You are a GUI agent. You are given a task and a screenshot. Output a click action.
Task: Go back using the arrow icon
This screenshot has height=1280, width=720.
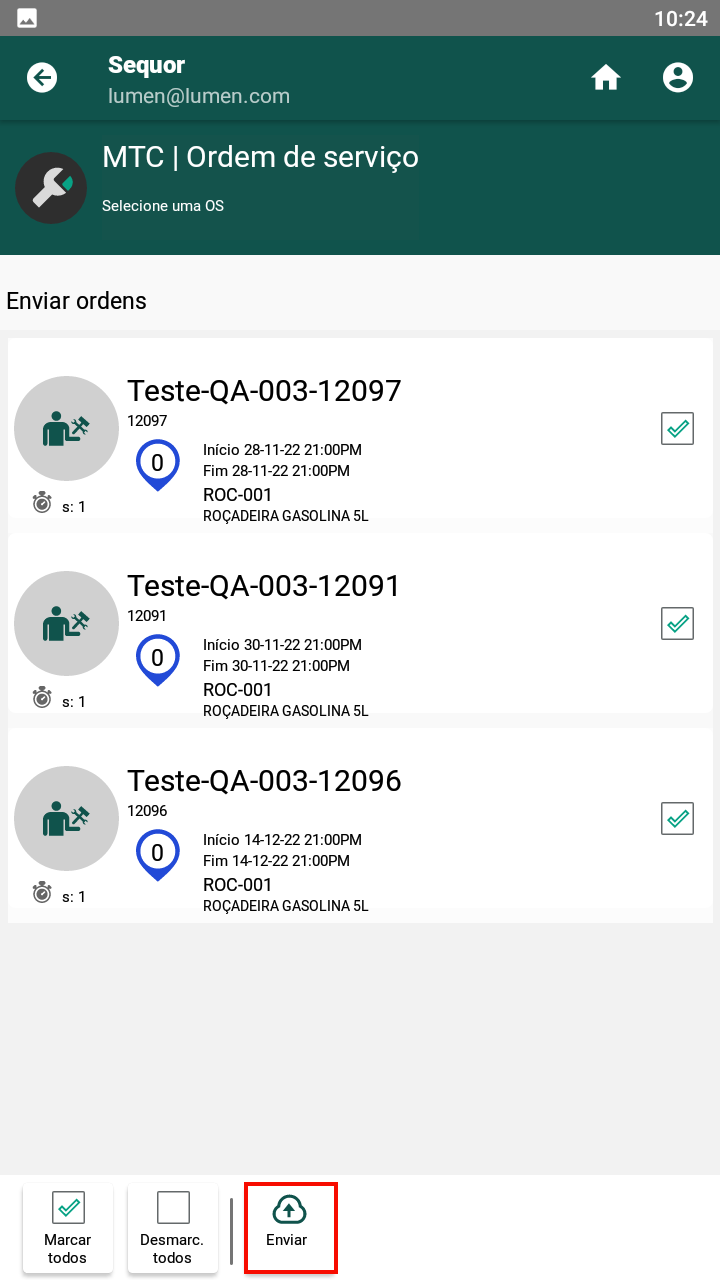tap(42, 78)
